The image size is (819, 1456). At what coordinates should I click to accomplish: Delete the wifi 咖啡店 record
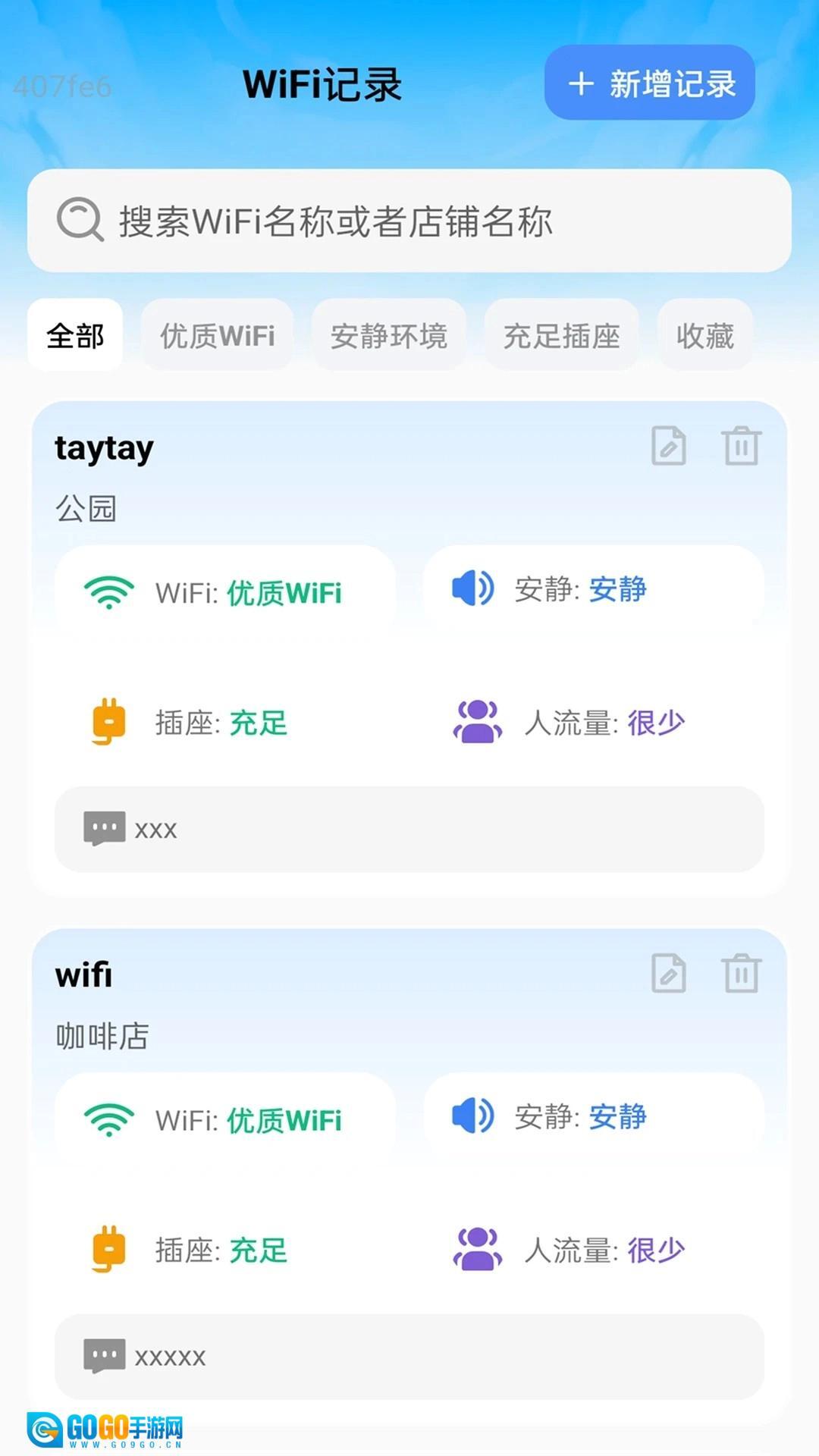[x=741, y=974]
